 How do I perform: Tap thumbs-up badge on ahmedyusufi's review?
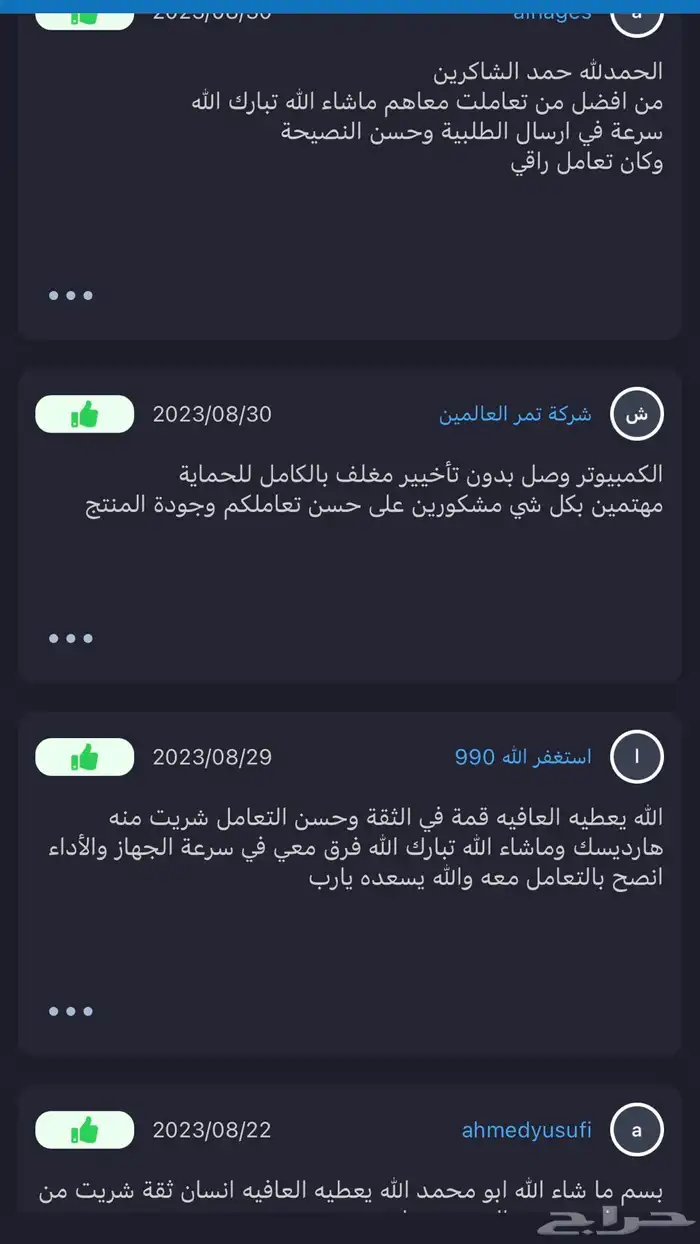click(85, 1130)
